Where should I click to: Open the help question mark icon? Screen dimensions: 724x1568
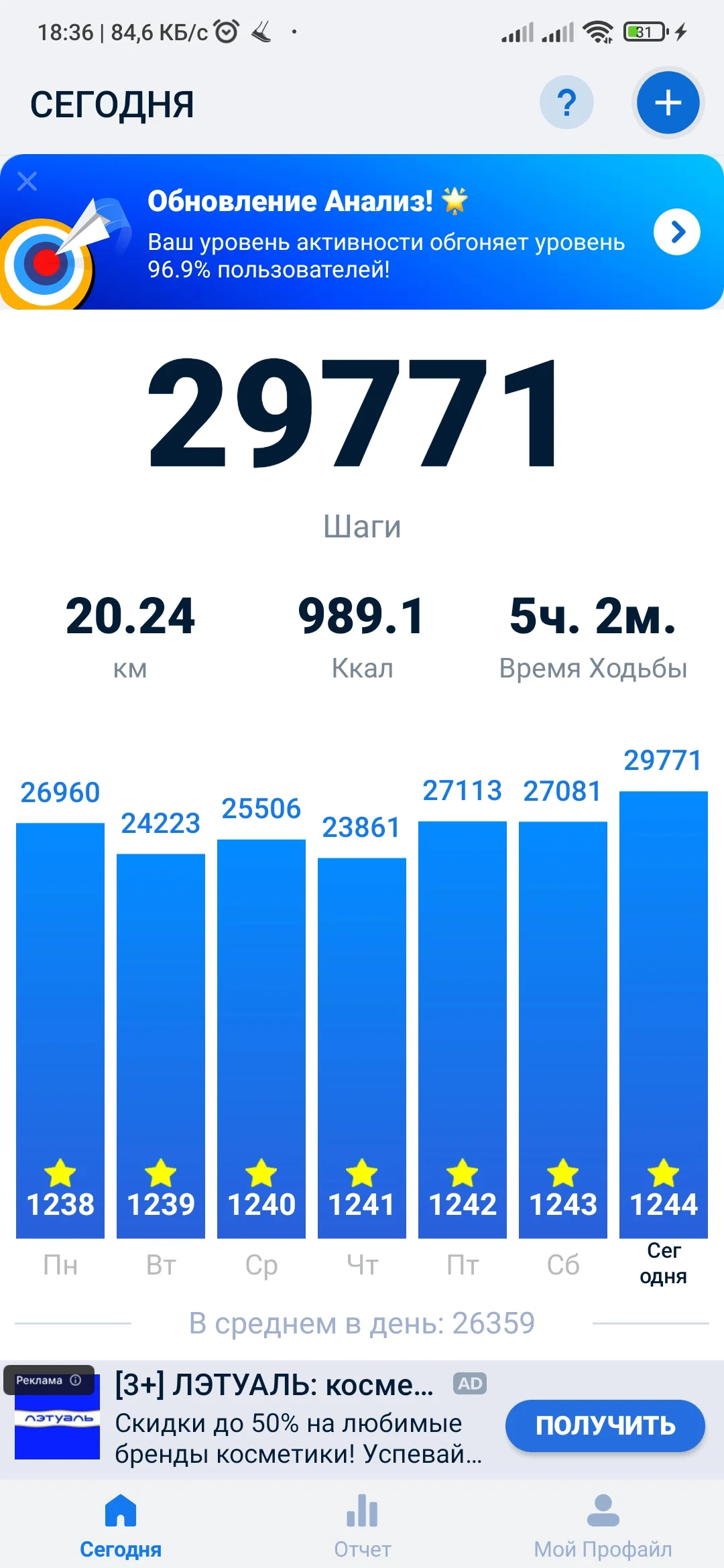(566, 103)
